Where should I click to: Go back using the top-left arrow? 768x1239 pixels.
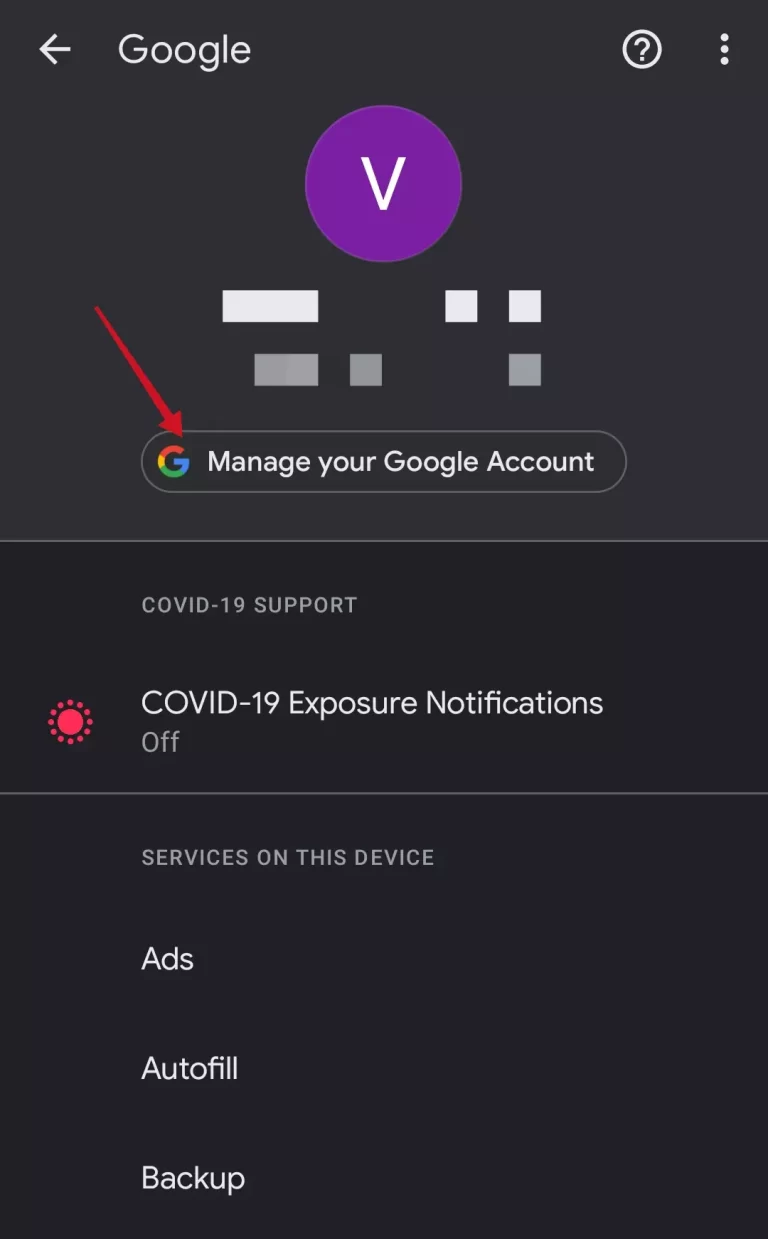[55, 49]
